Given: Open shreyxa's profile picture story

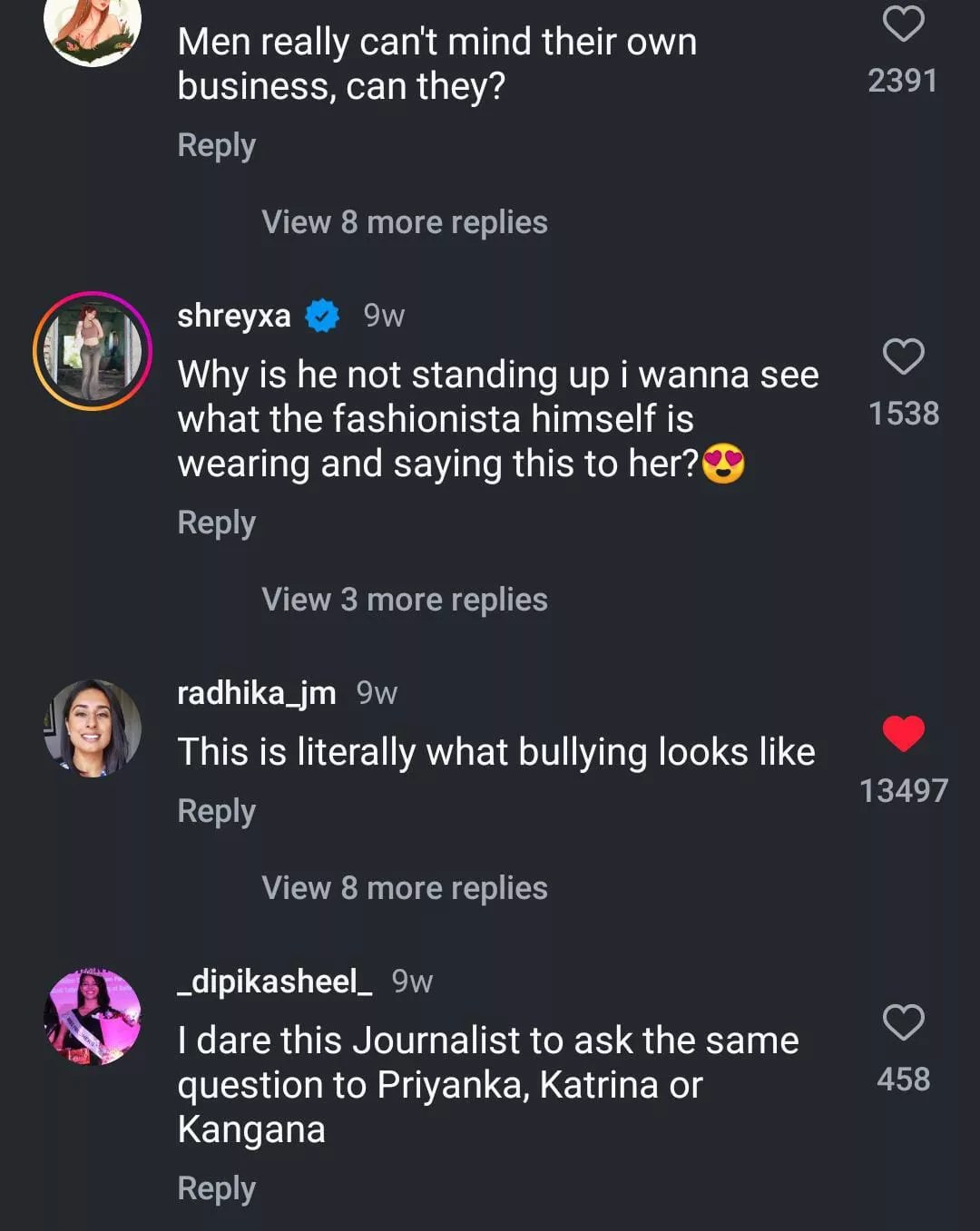Looking at the screenshot, I should [x=93, y=351].
